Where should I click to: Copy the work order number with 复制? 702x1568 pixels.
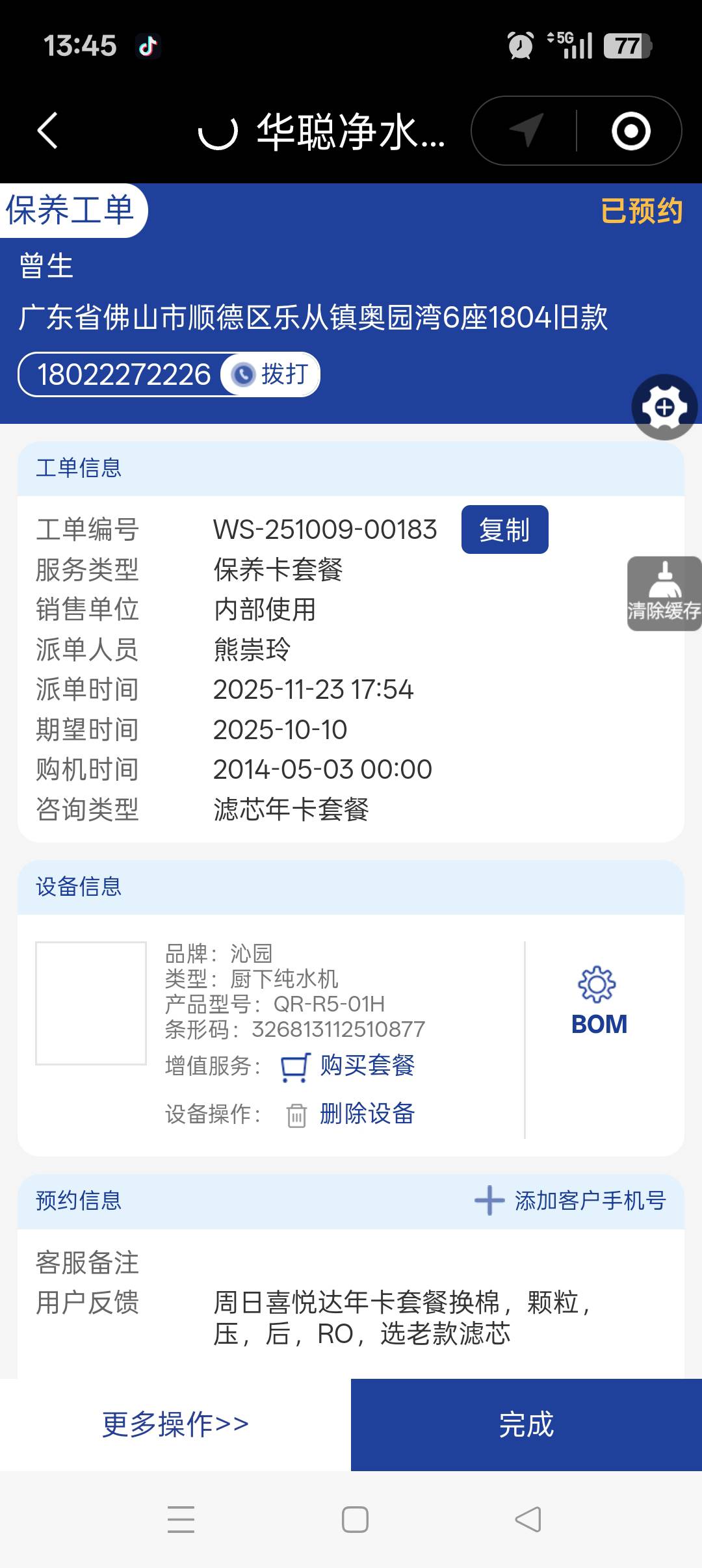pos(504,530)
